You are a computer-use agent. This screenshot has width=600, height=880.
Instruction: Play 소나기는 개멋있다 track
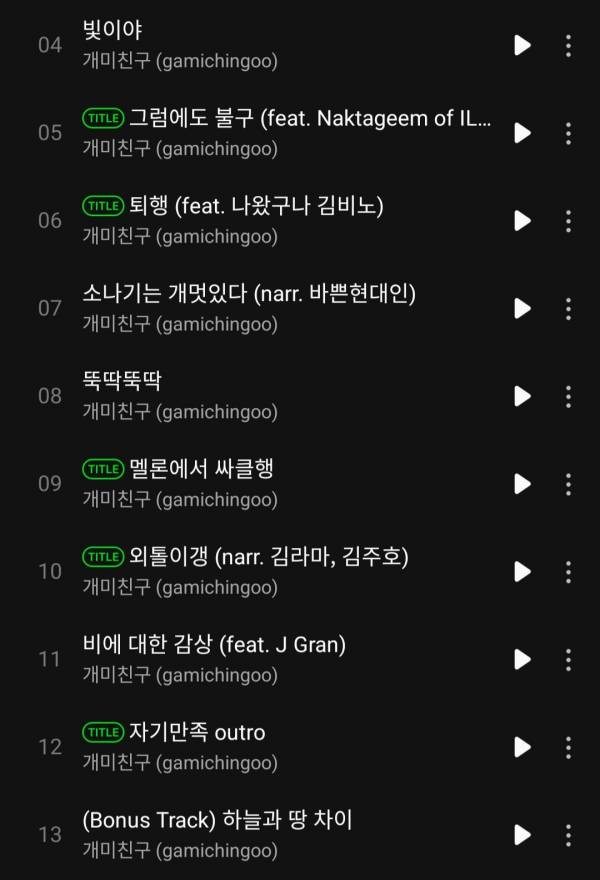pos(522,308)
